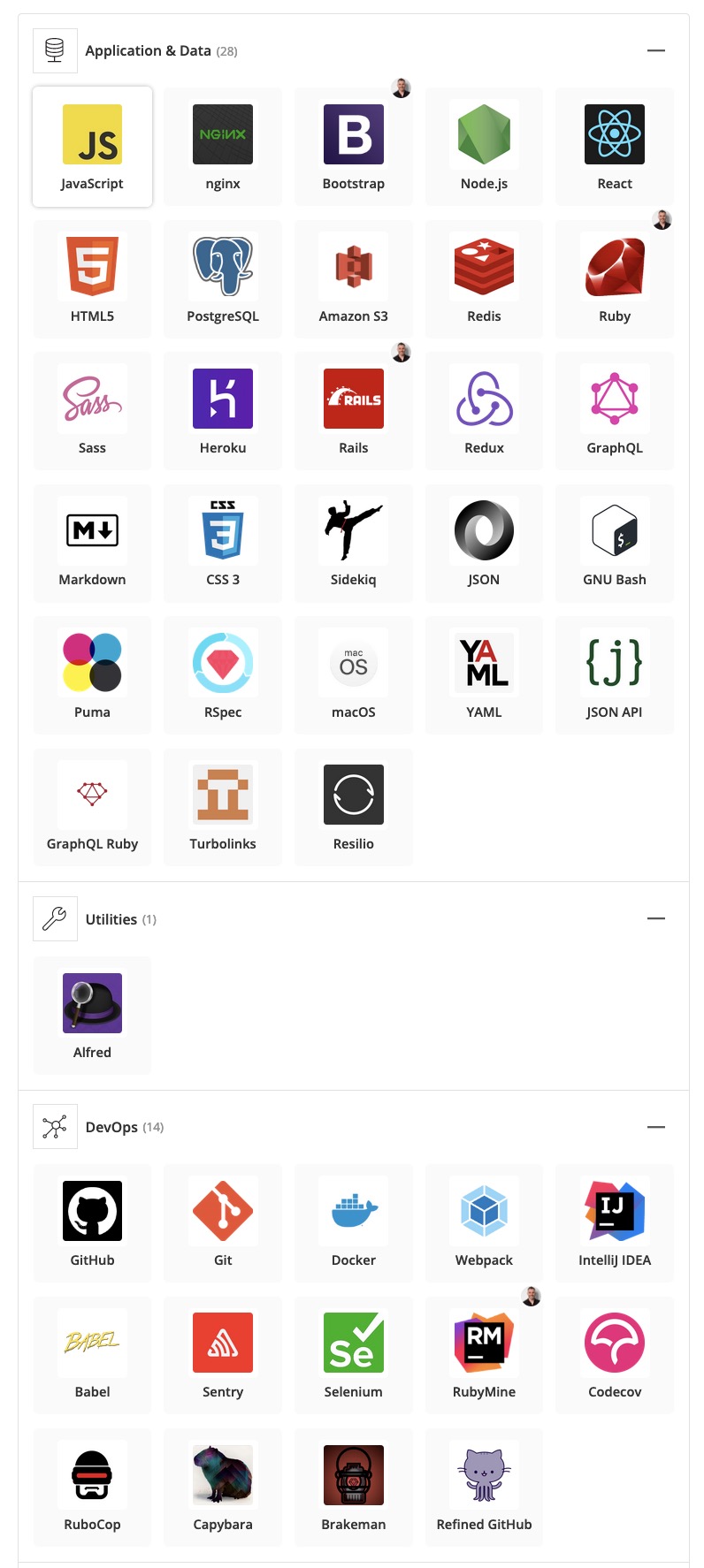
Task: View the GitHub tool card
Action: click(92, 1223)
